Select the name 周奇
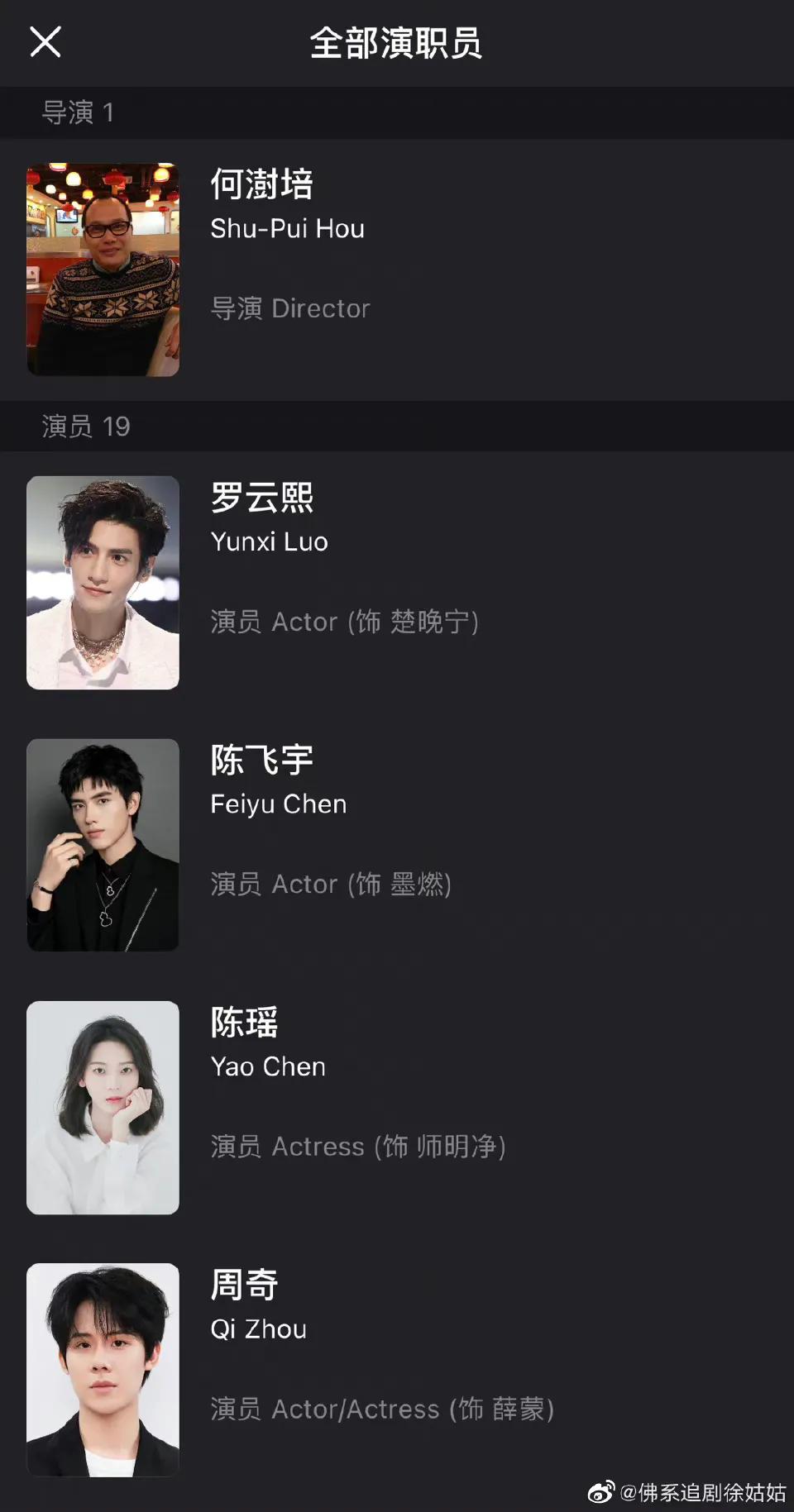The image size is (794, 1512). (242, 1284)
